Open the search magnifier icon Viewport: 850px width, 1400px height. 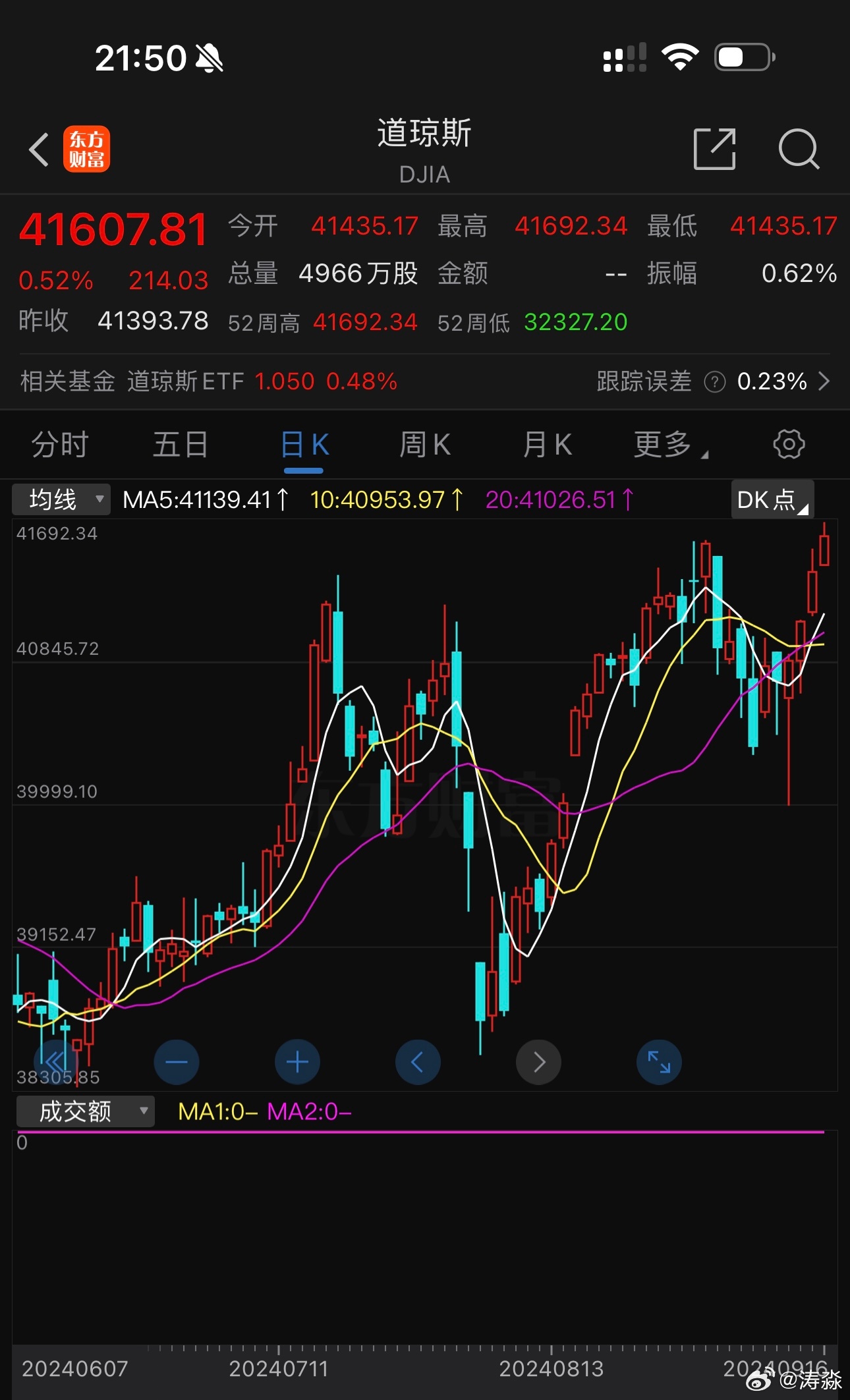pyautogui.click(x=799, y=149)
